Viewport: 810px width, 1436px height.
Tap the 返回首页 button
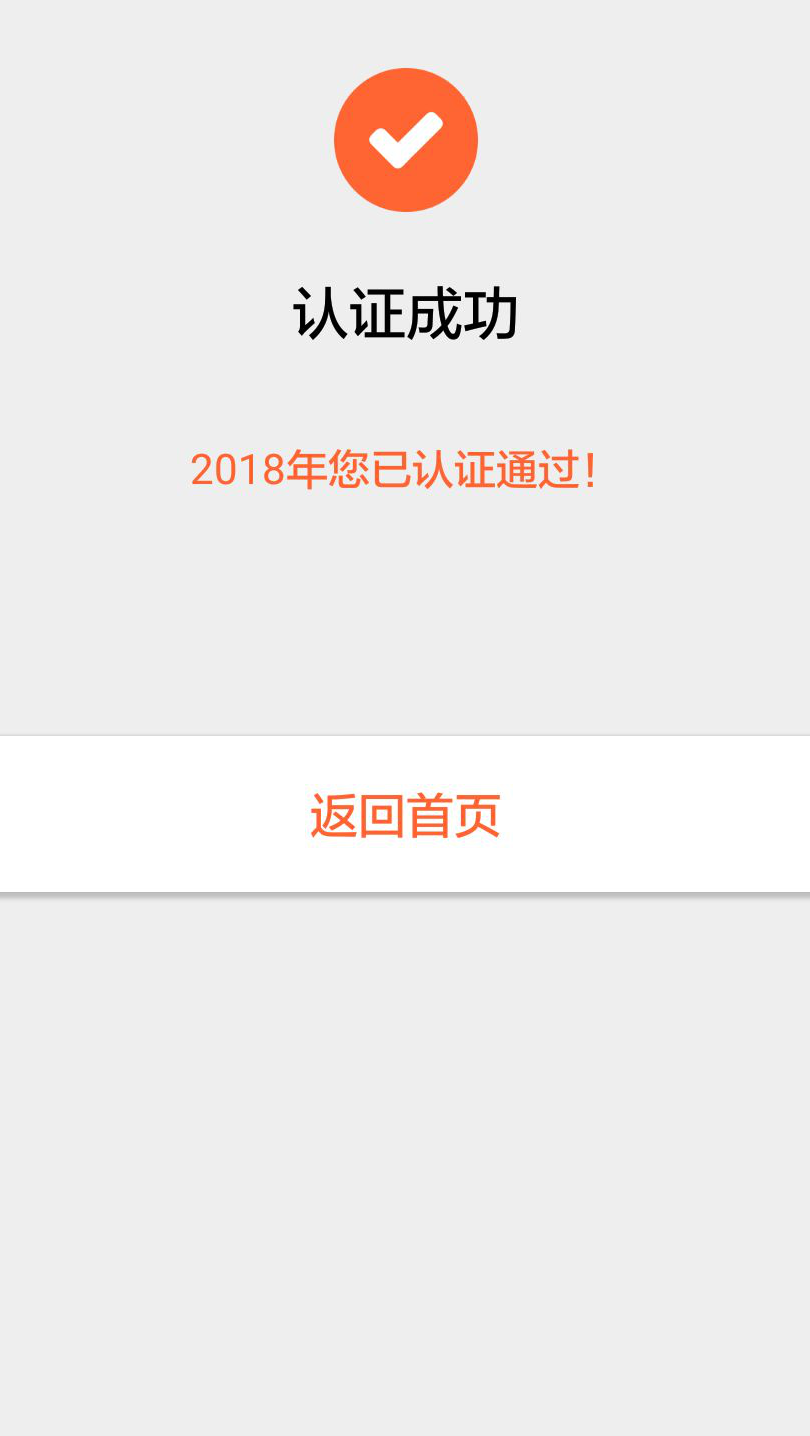tap(405, 815)
